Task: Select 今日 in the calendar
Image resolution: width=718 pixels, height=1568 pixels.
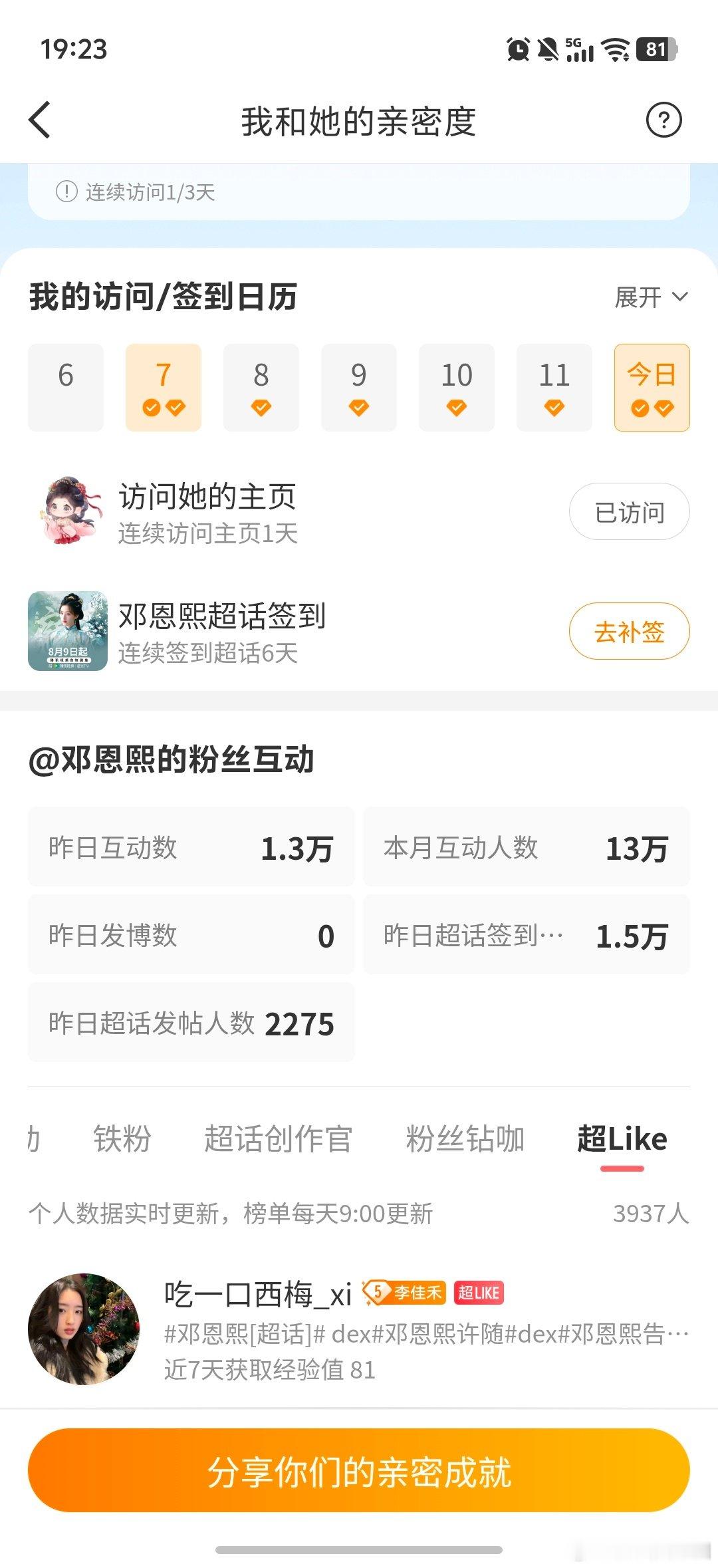Action: 652,388
